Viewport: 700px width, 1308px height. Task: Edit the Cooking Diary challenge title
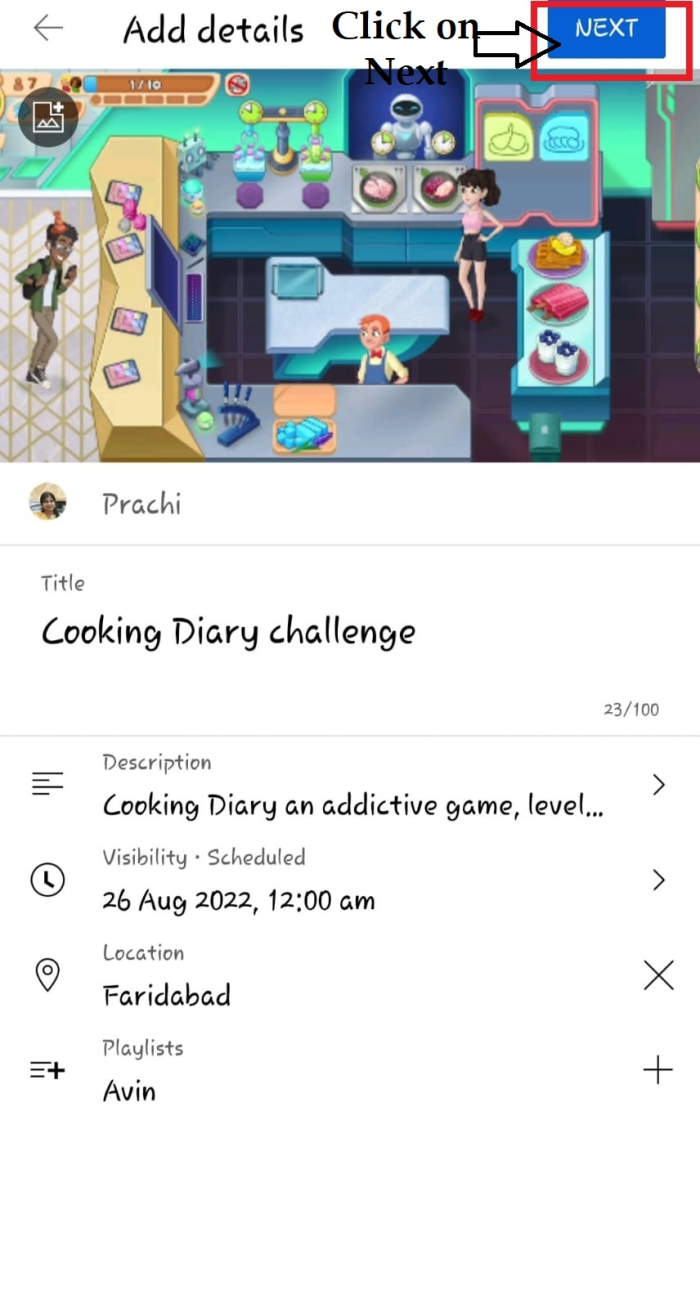click(x=228, y=632)
